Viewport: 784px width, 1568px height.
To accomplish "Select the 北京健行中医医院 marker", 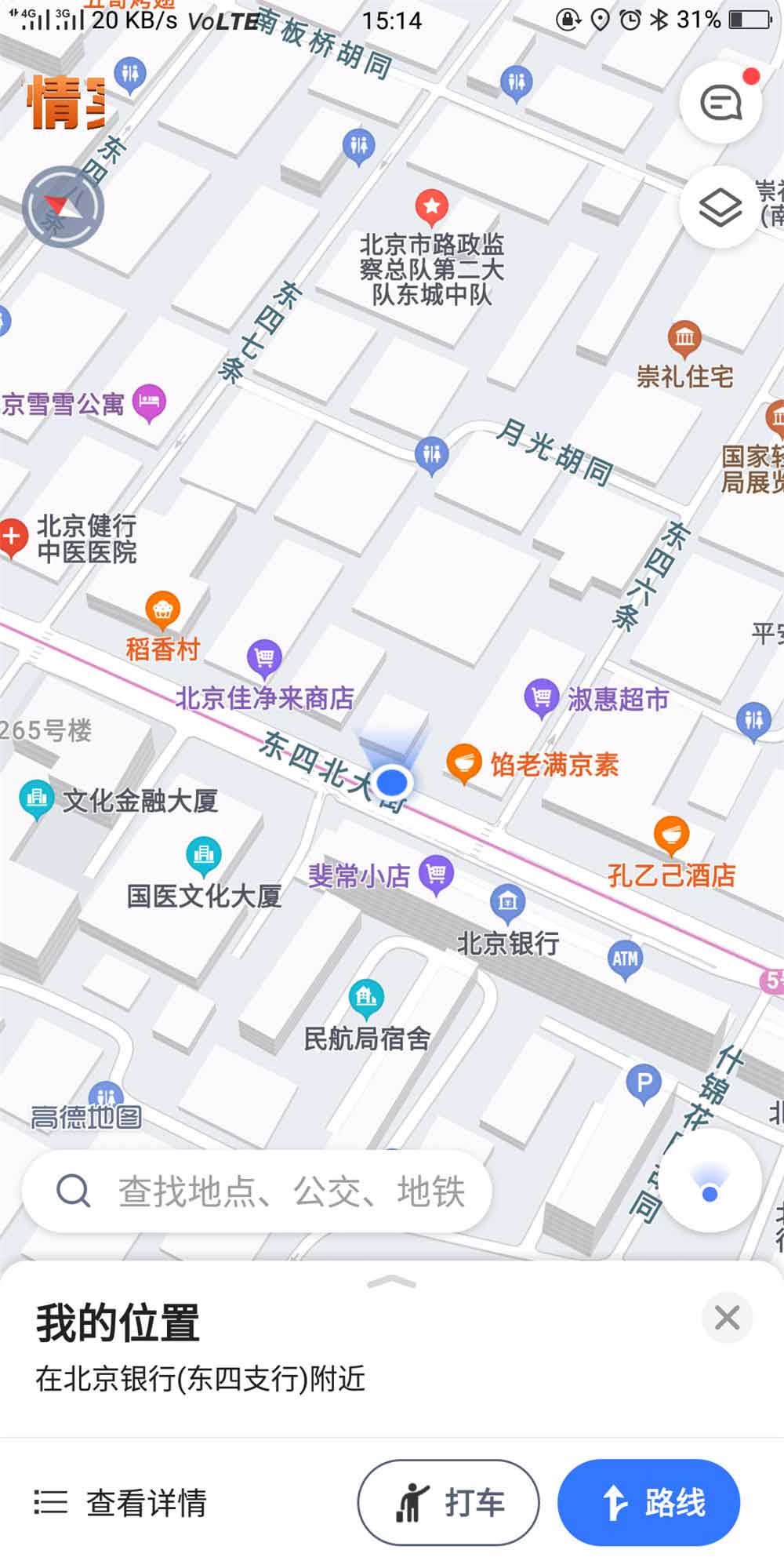I will (x=13, y=537).
